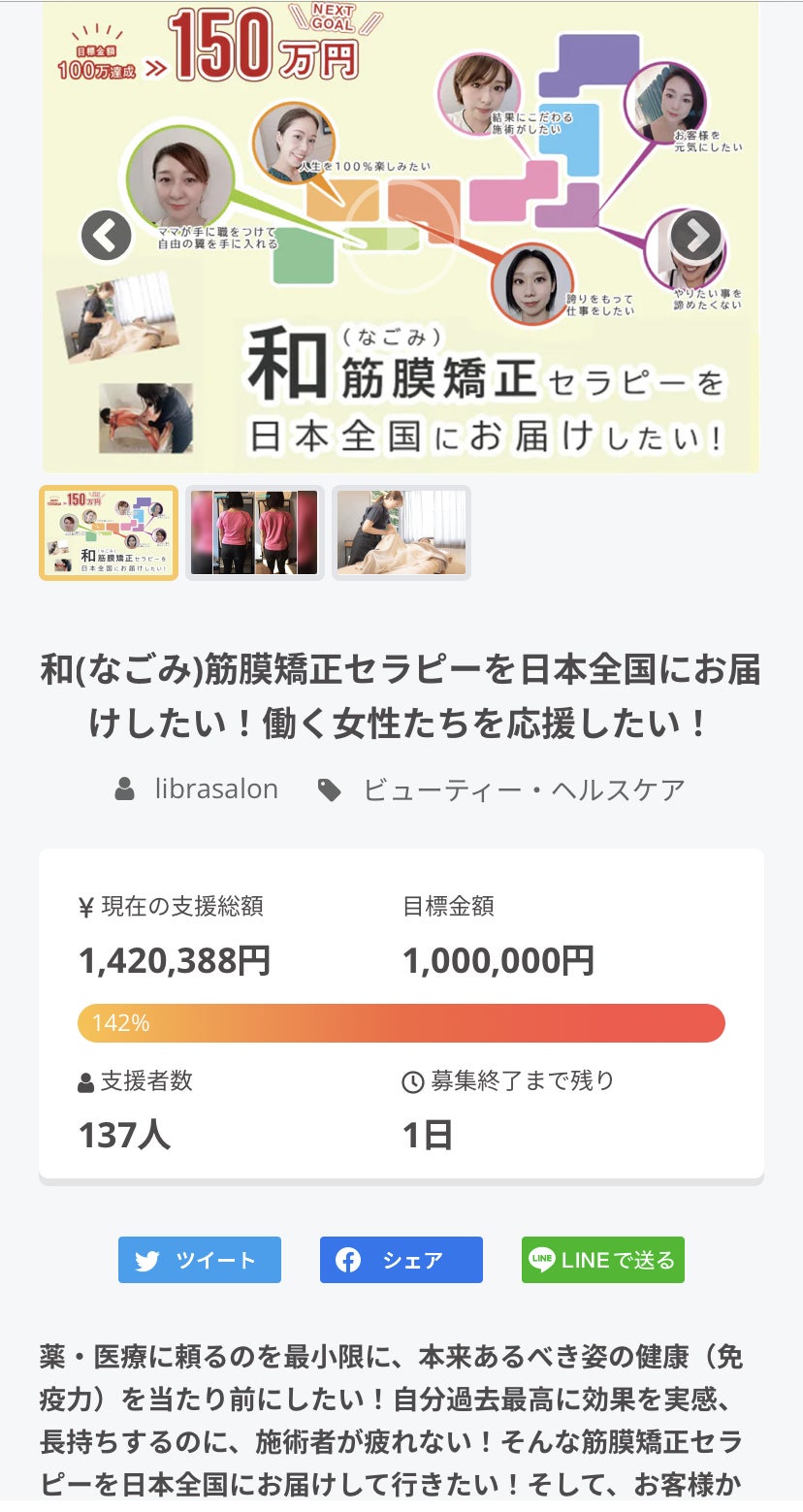Open librasalon's profile

215,789
